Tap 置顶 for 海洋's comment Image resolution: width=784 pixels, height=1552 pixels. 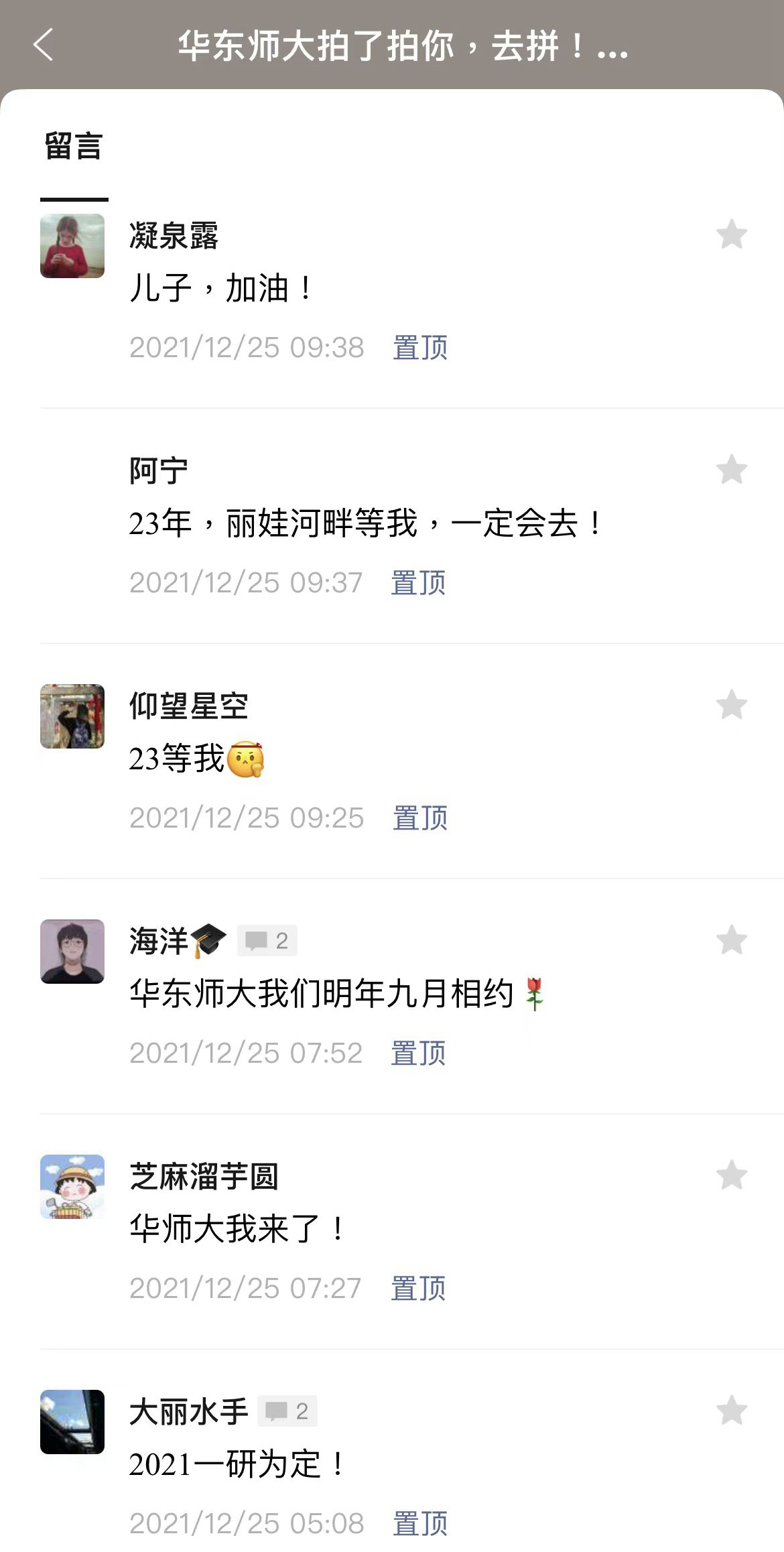tap(418, 1053)
